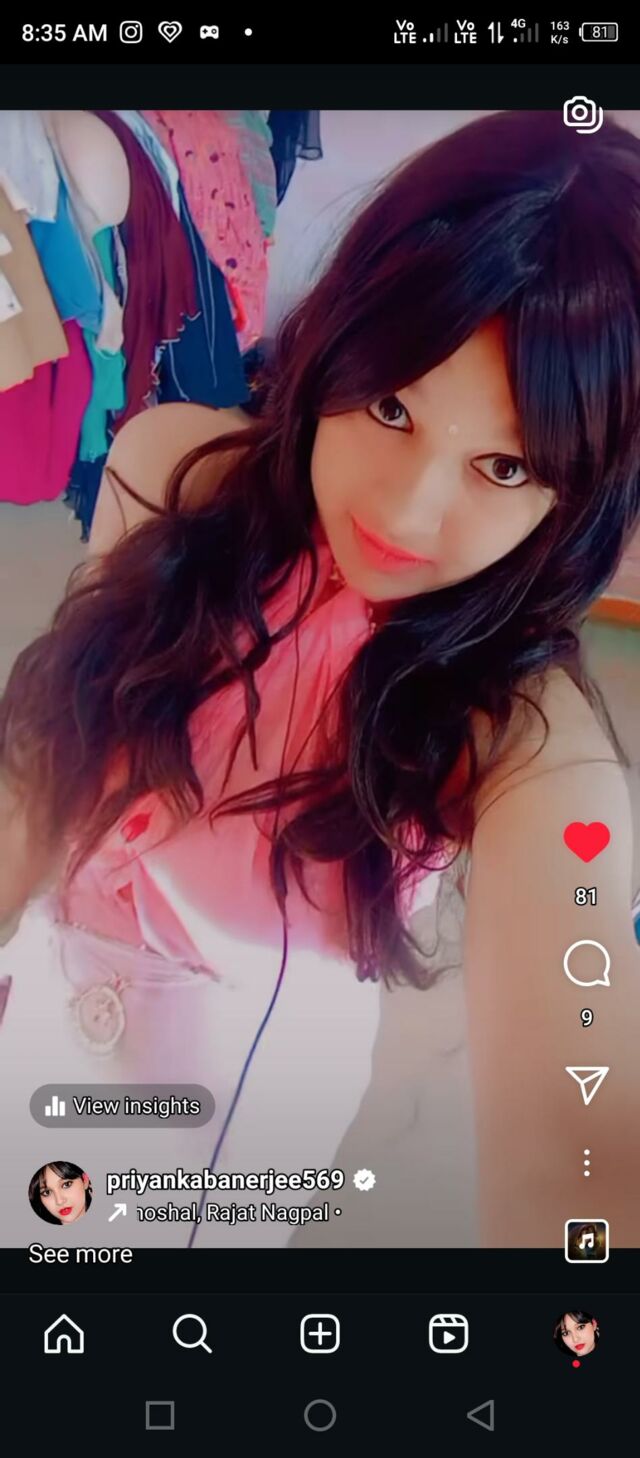Switch to the Search tab
The width and height of the screenshot is (640, 1458).
coord(192,1333)
